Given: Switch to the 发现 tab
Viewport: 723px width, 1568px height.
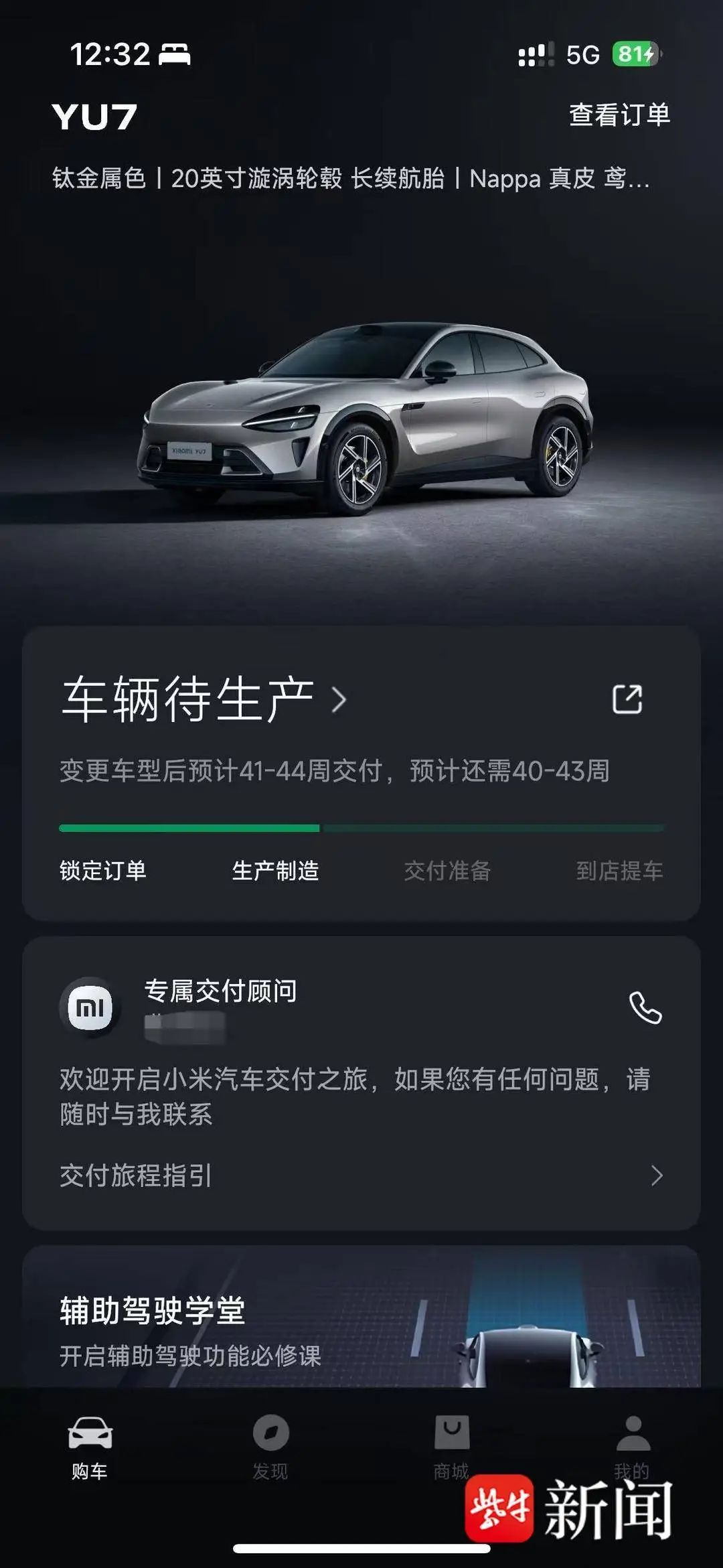Looking at the screenshot, I should [270, 1447].
